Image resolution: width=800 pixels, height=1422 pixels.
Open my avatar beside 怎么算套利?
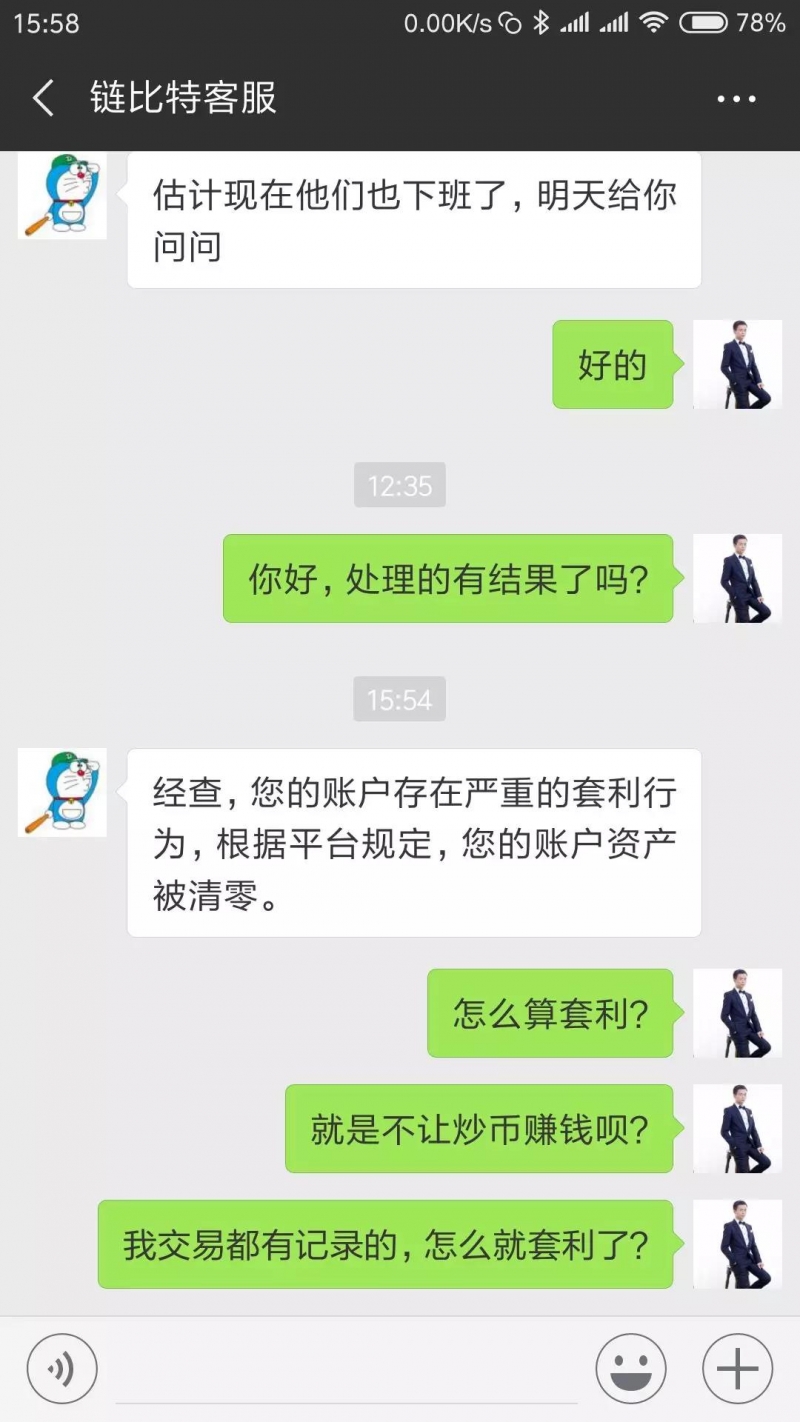pos(738,1013)
